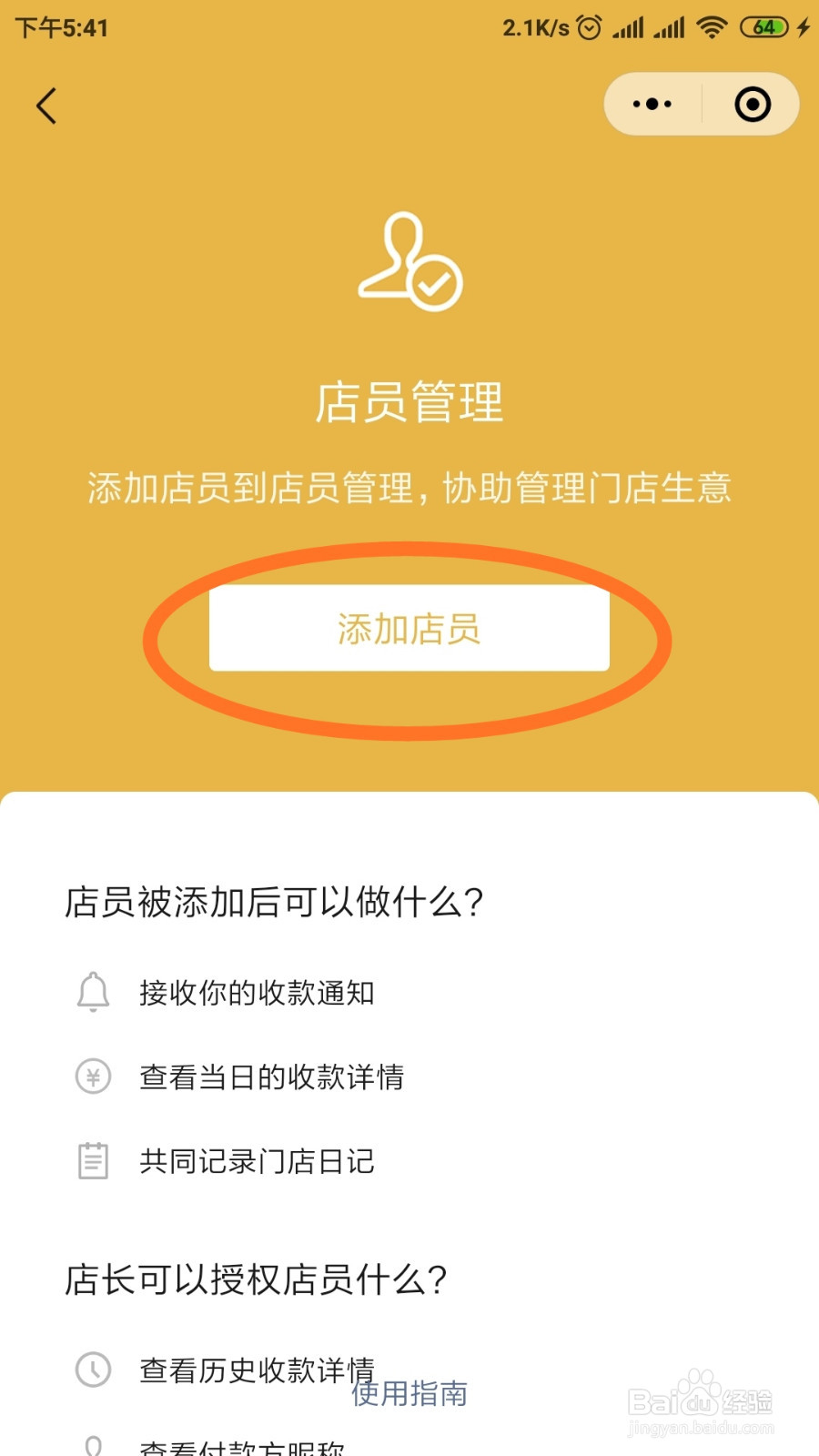Screen dimensions: 819x1456
Task: Click the text 添加店员到店员管理 description
Action: 409,488
